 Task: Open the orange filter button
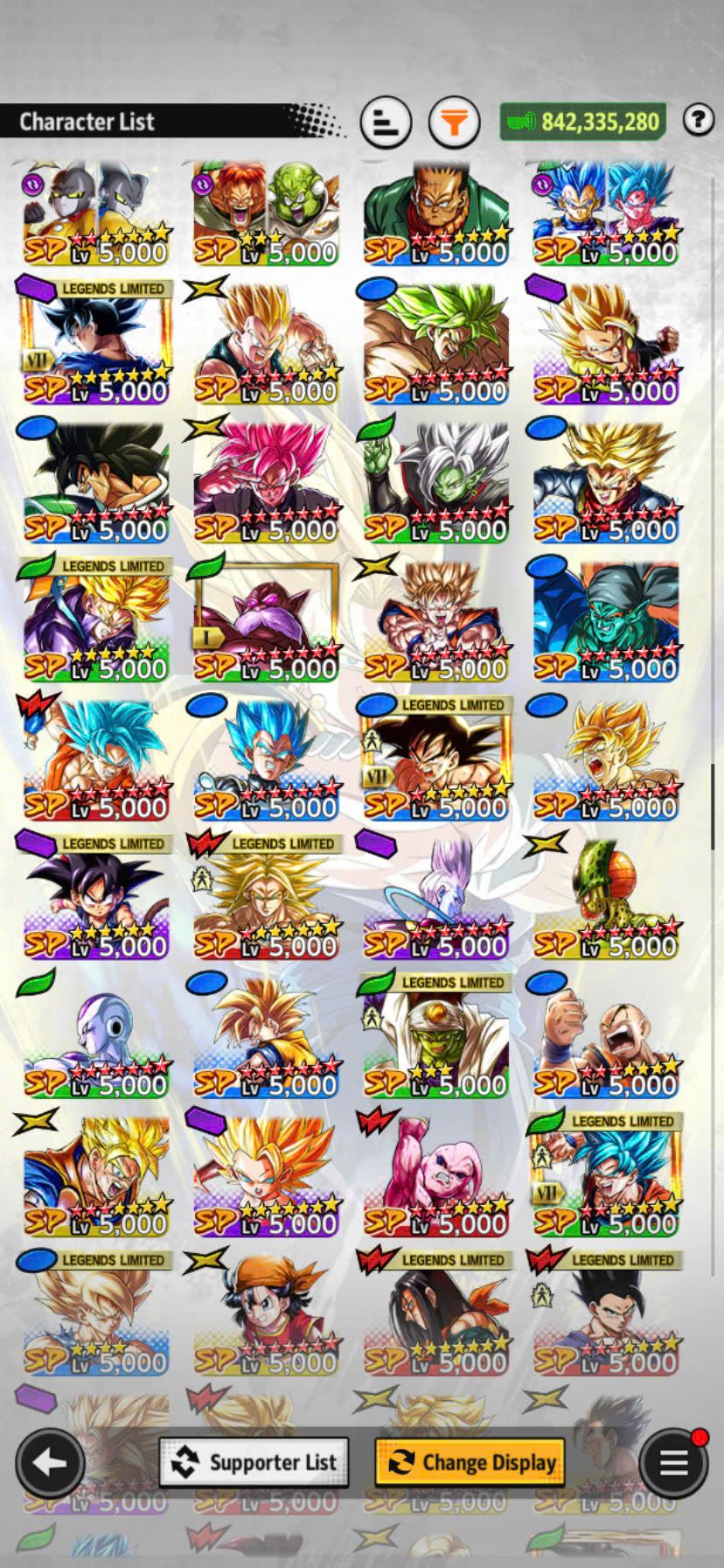[454, 122]
